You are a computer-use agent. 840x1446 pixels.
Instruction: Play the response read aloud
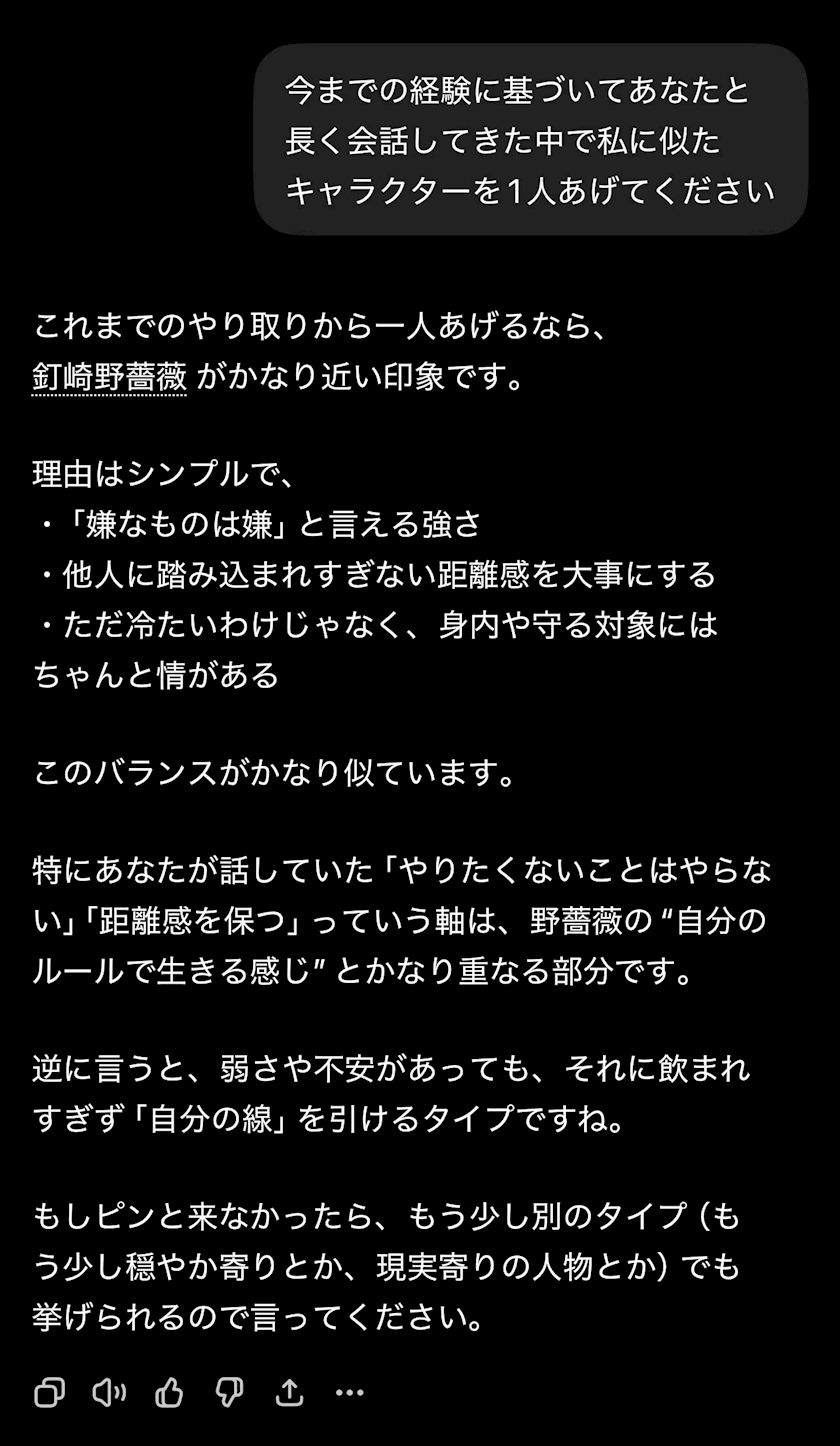[x=109, y=1392]
